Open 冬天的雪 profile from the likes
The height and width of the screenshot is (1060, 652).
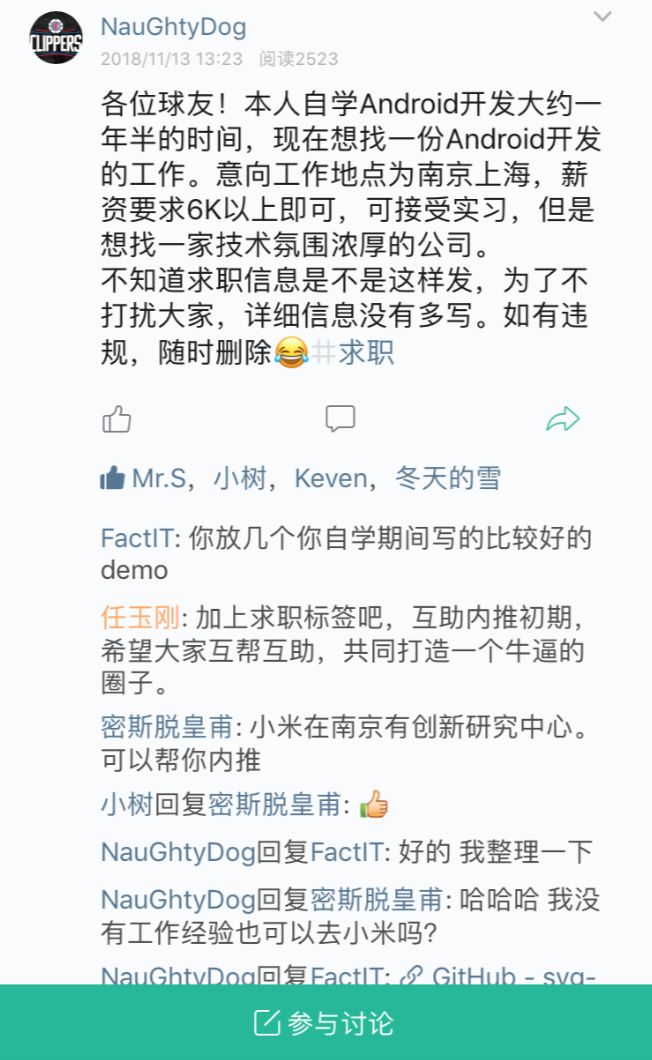coord(448,478)
